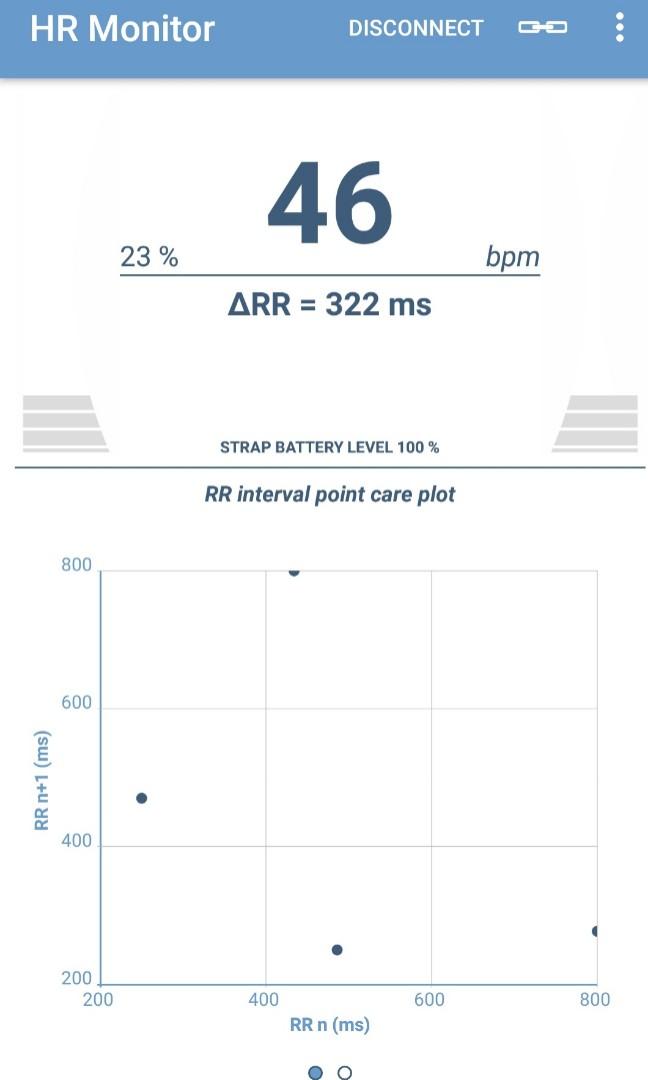Tap the connection link icon
648x1080 pixels.
(542, 28)
